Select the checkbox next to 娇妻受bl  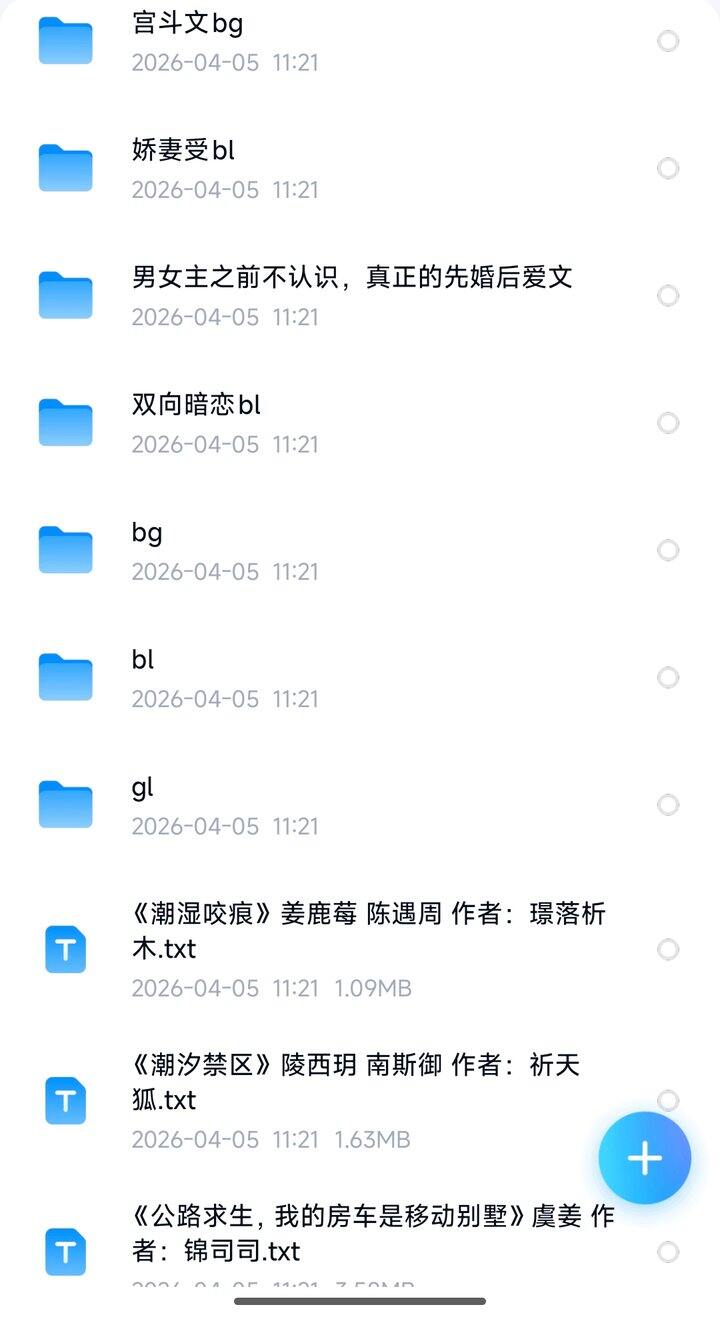point(668,168)
